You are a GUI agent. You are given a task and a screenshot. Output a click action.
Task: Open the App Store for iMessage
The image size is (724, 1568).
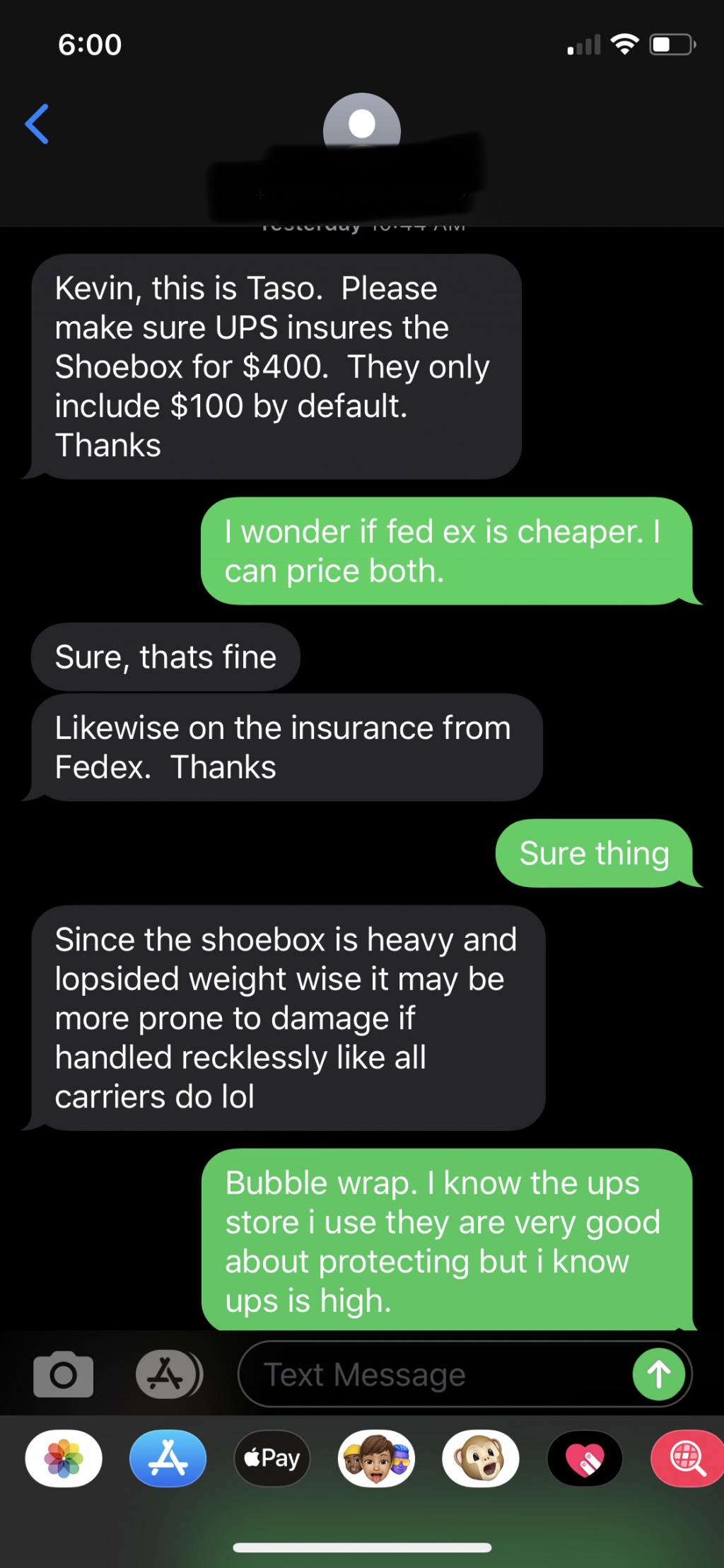click(x=168, y=1458)
